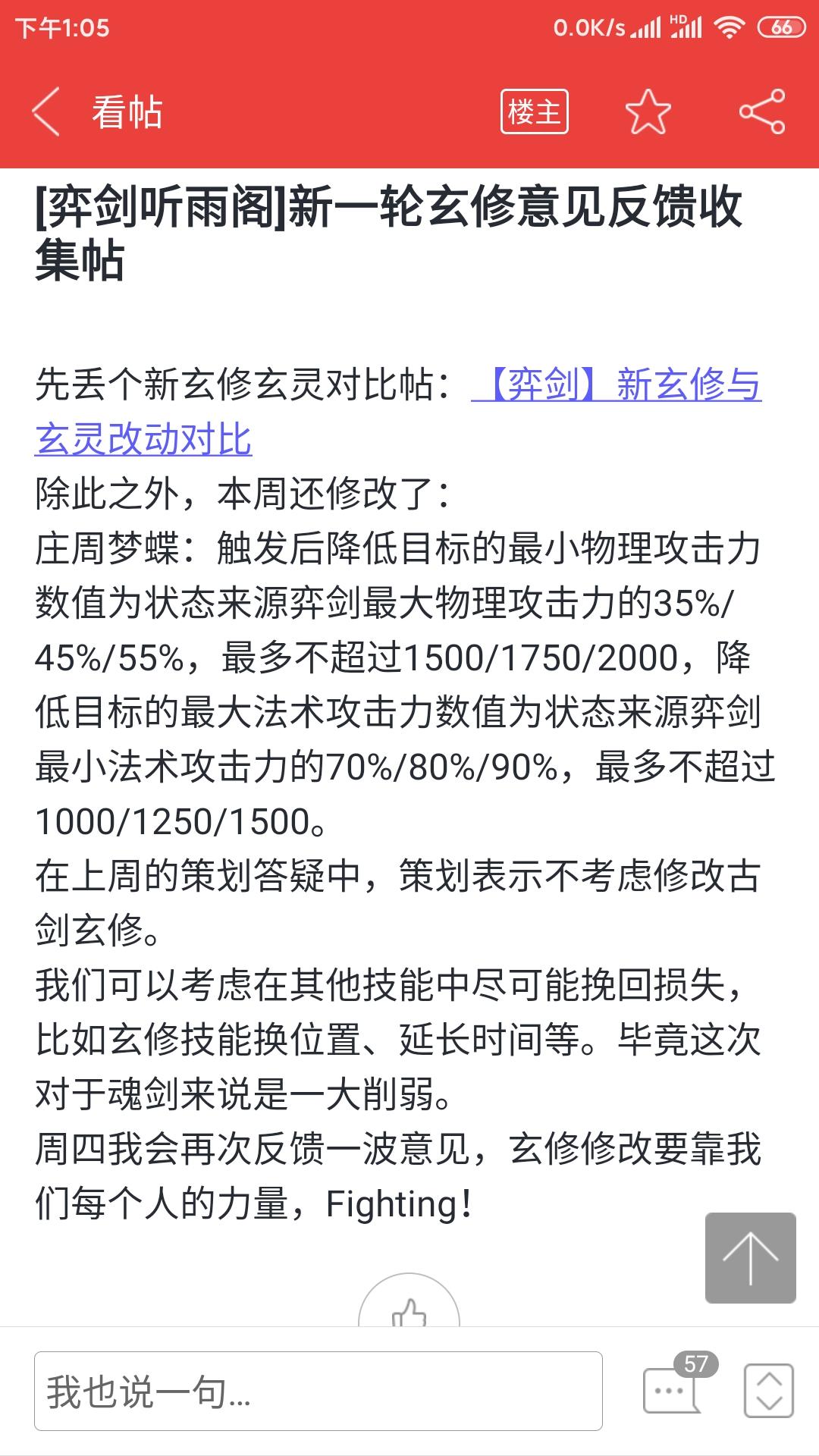
Task: Filter posts by 楼主 only
Action: pos(535,112)
